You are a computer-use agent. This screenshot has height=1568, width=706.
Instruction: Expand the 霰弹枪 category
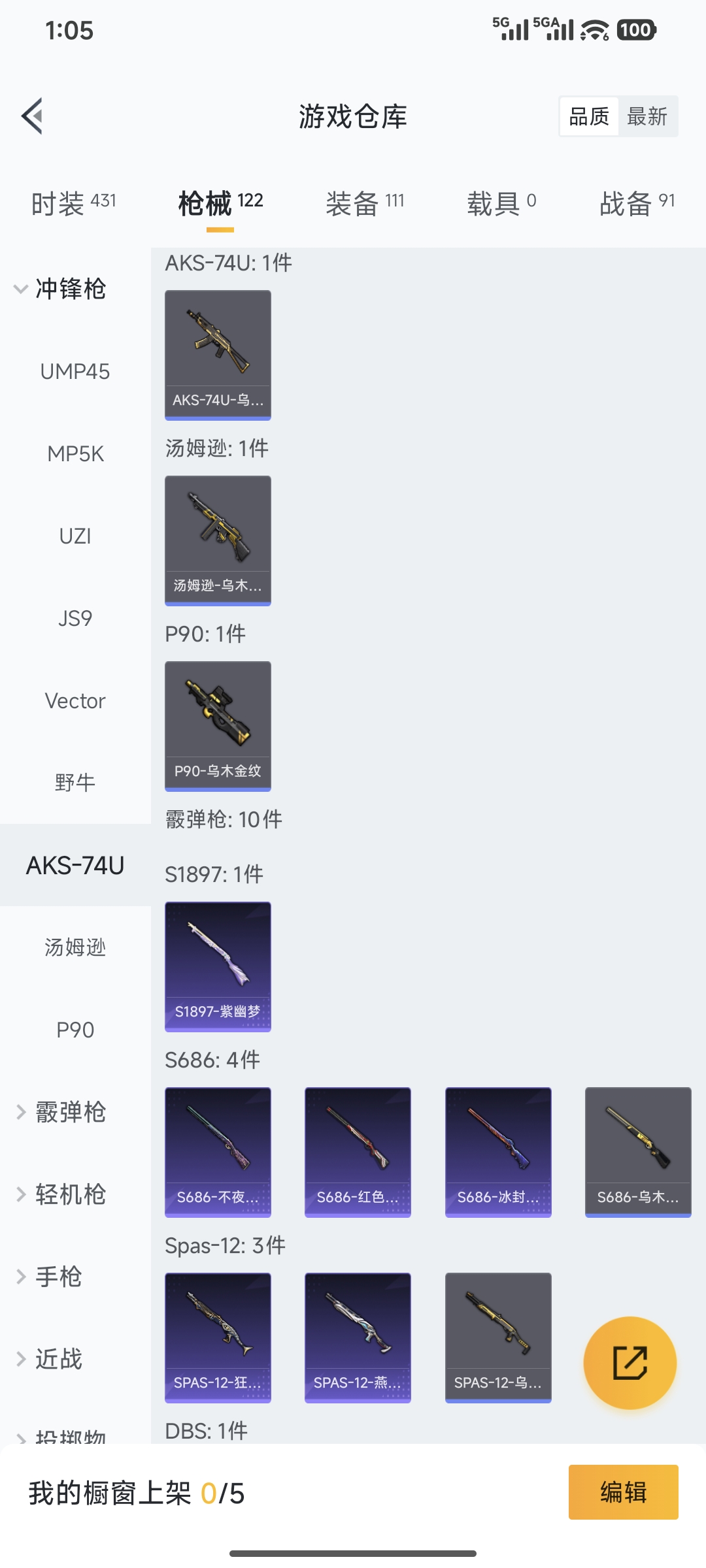pyautogui.click(x=72, y=1111)
